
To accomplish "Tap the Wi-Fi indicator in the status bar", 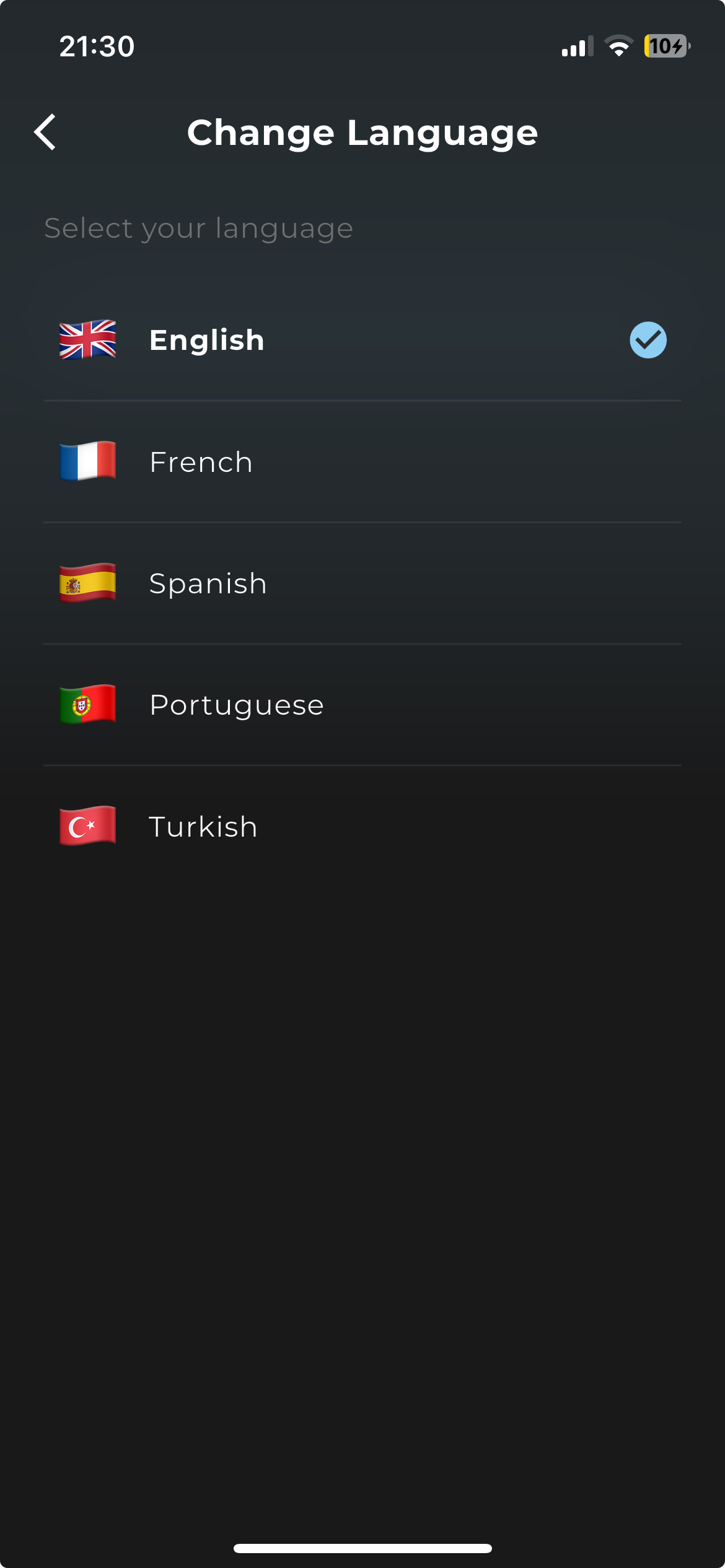I will (618, 45).
